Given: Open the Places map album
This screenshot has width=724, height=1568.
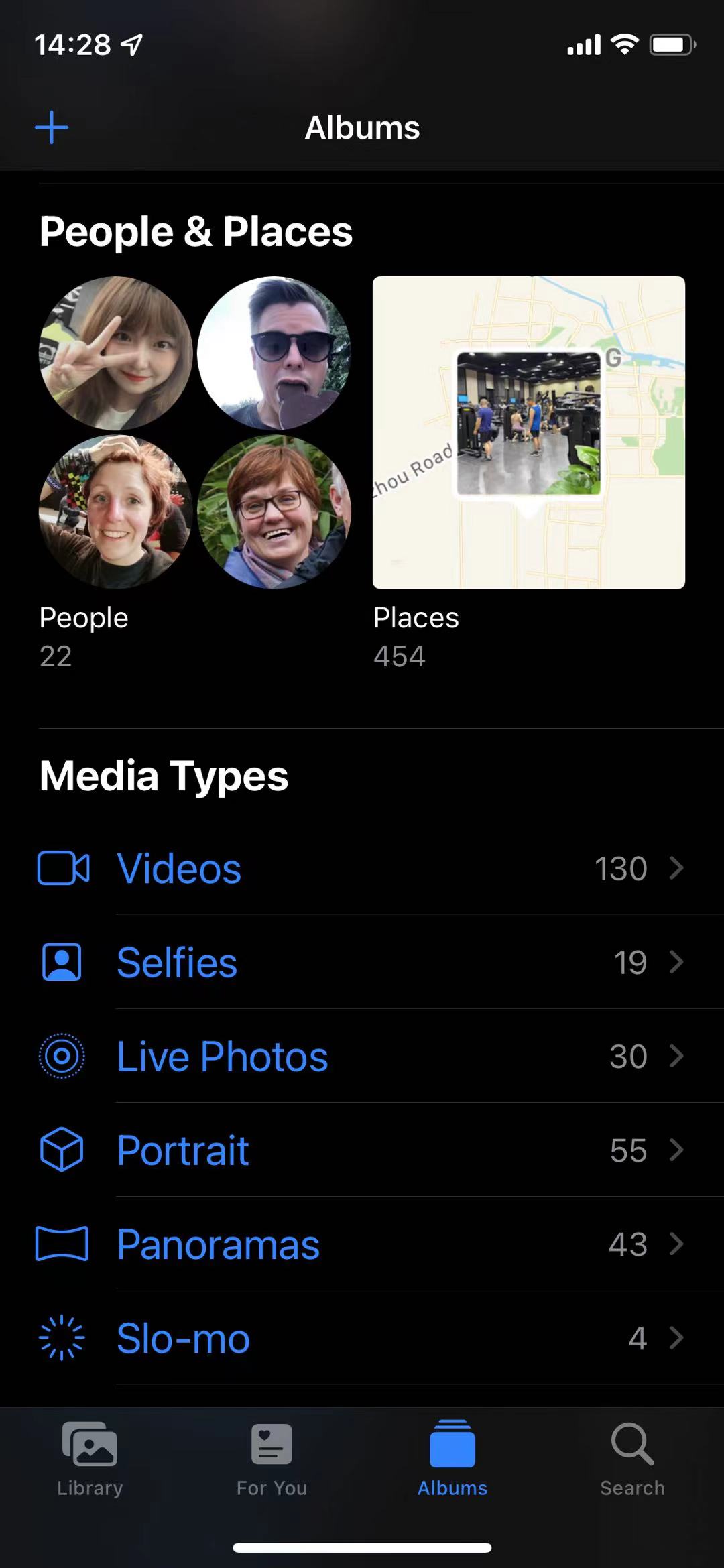Looking at the screenshot, I should point(528,432).
